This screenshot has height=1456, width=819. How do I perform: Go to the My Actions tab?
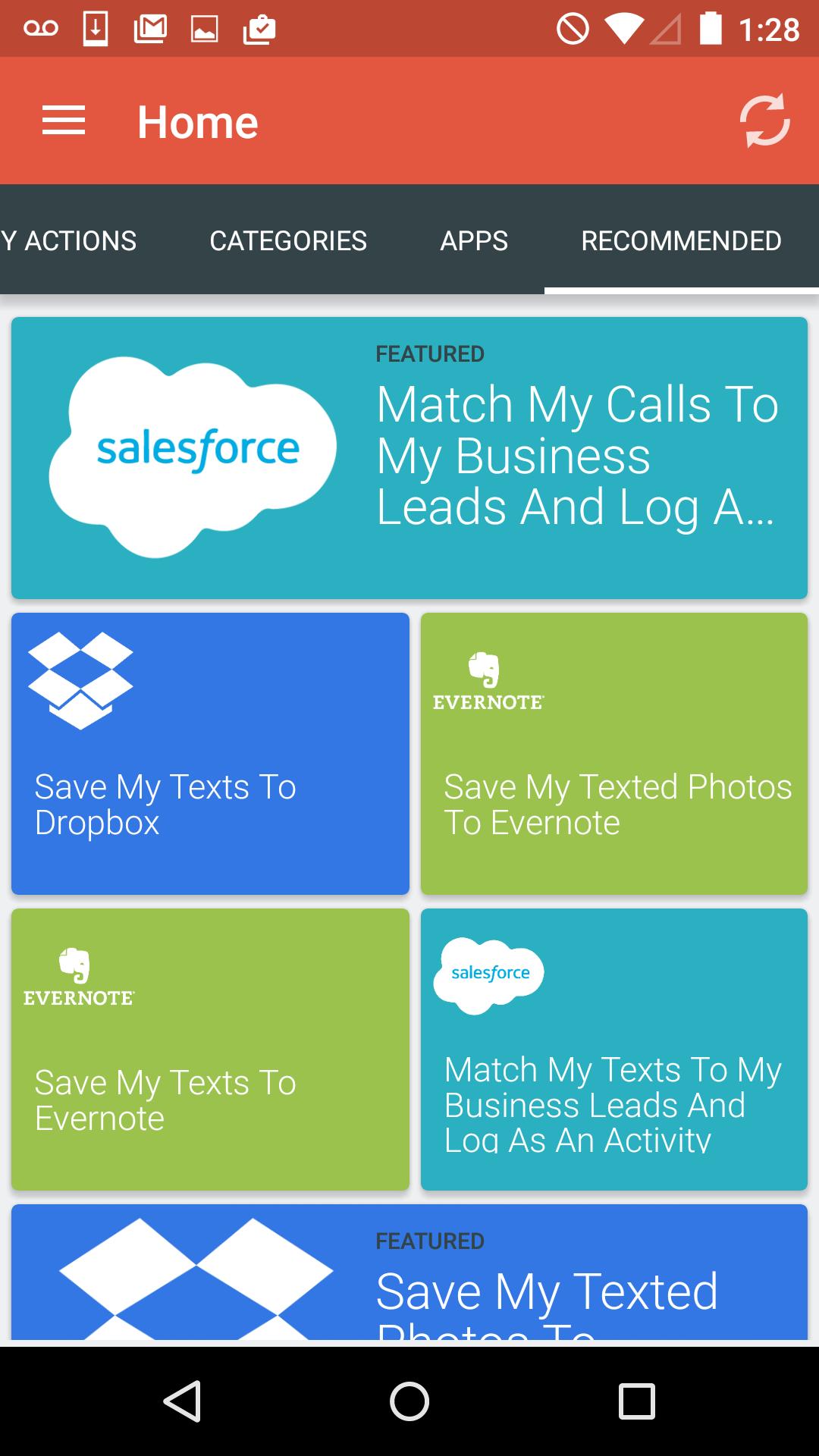point(70,241)
